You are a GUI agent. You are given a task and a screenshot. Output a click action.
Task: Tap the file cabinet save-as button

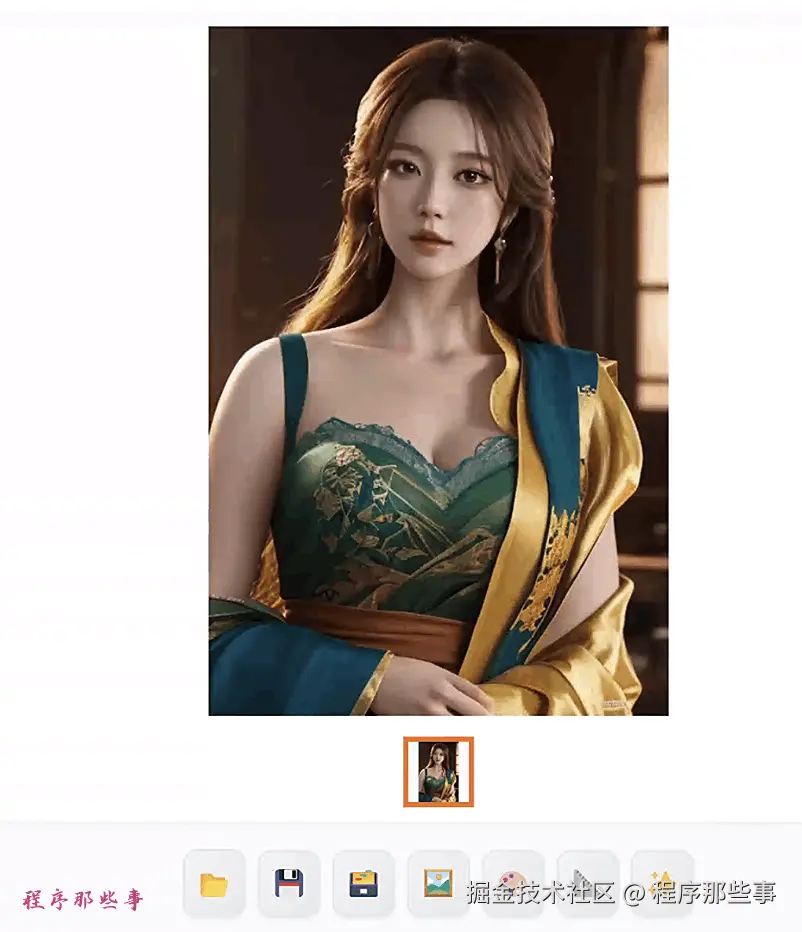[x=364, y=884]
